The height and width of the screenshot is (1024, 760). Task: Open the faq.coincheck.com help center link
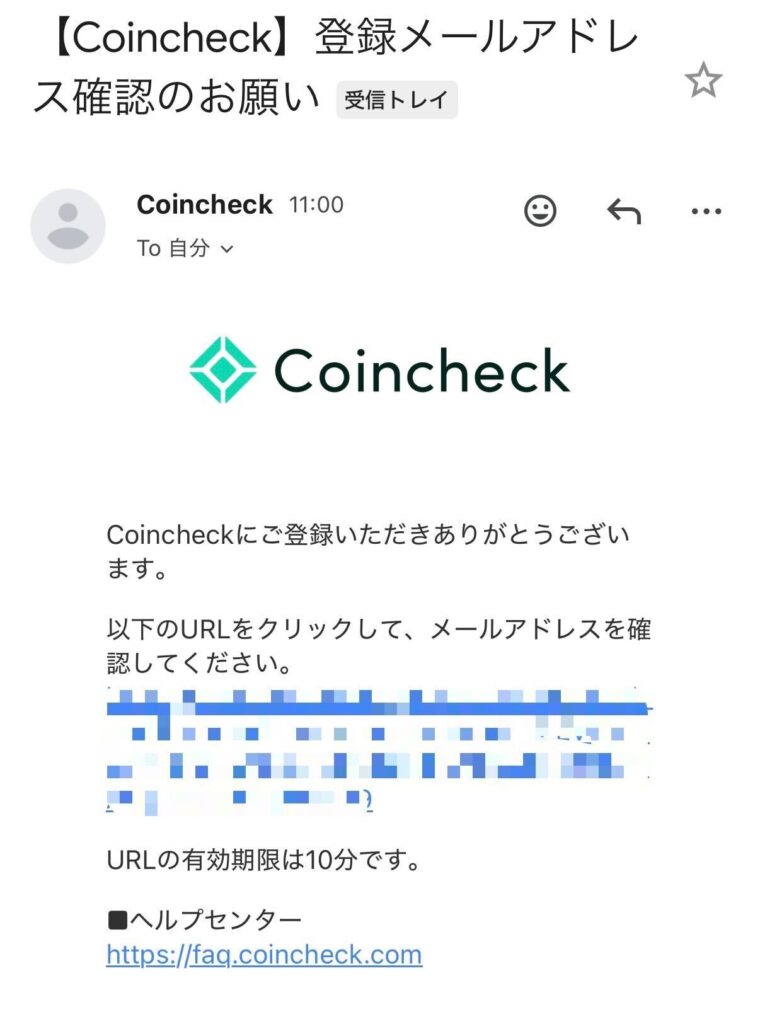pyautogui.click(x=264, y=954)
